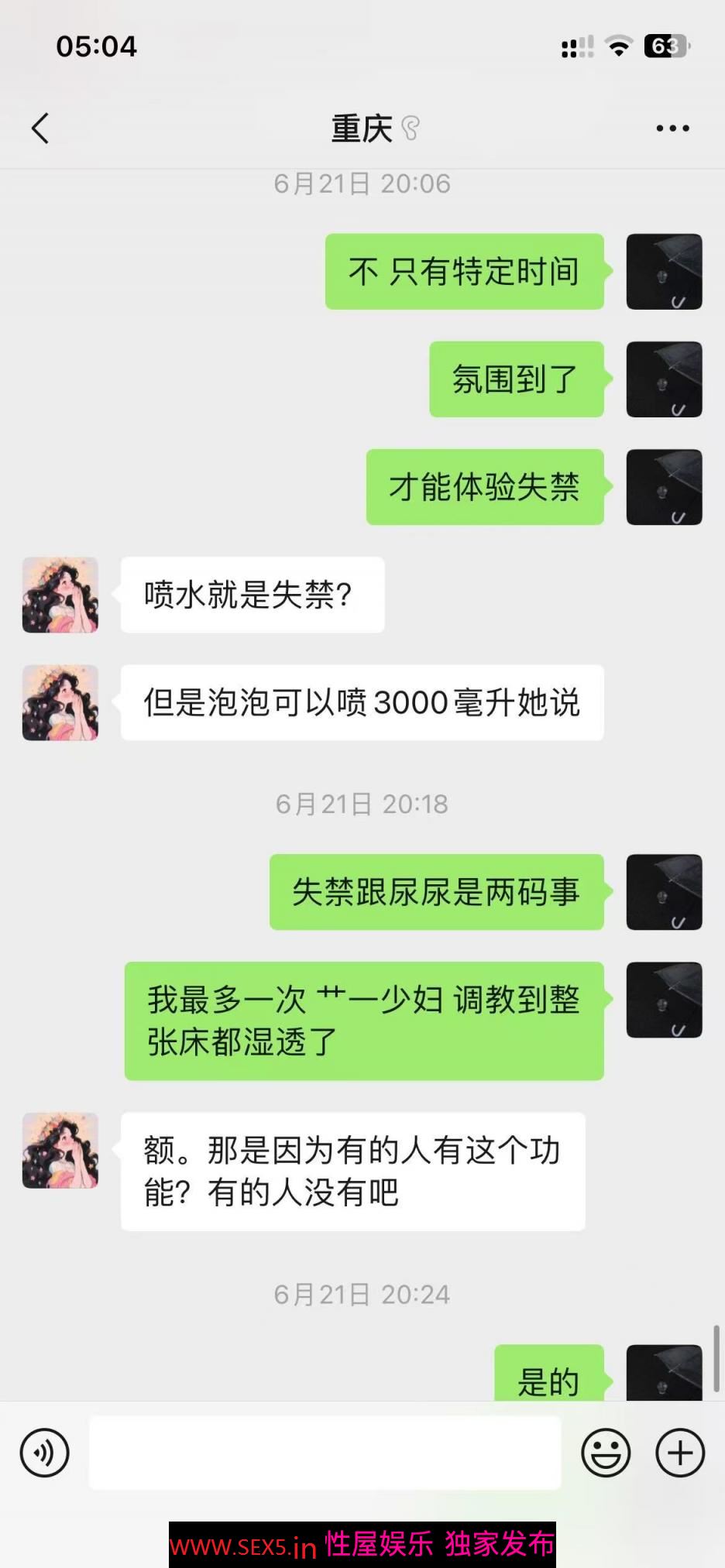Open the emoji sticker panel
Viewport: 725px width, 1568px height.
point(606,1453)
